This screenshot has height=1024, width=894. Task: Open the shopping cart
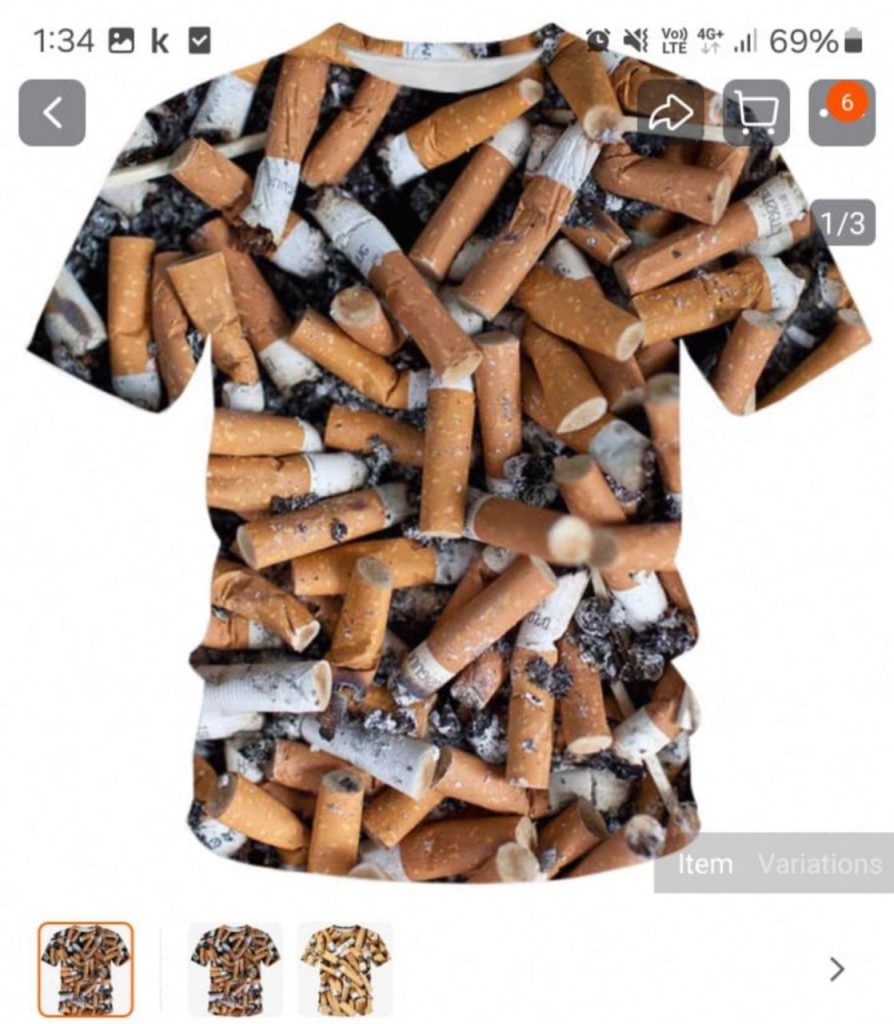coord(756,113)
